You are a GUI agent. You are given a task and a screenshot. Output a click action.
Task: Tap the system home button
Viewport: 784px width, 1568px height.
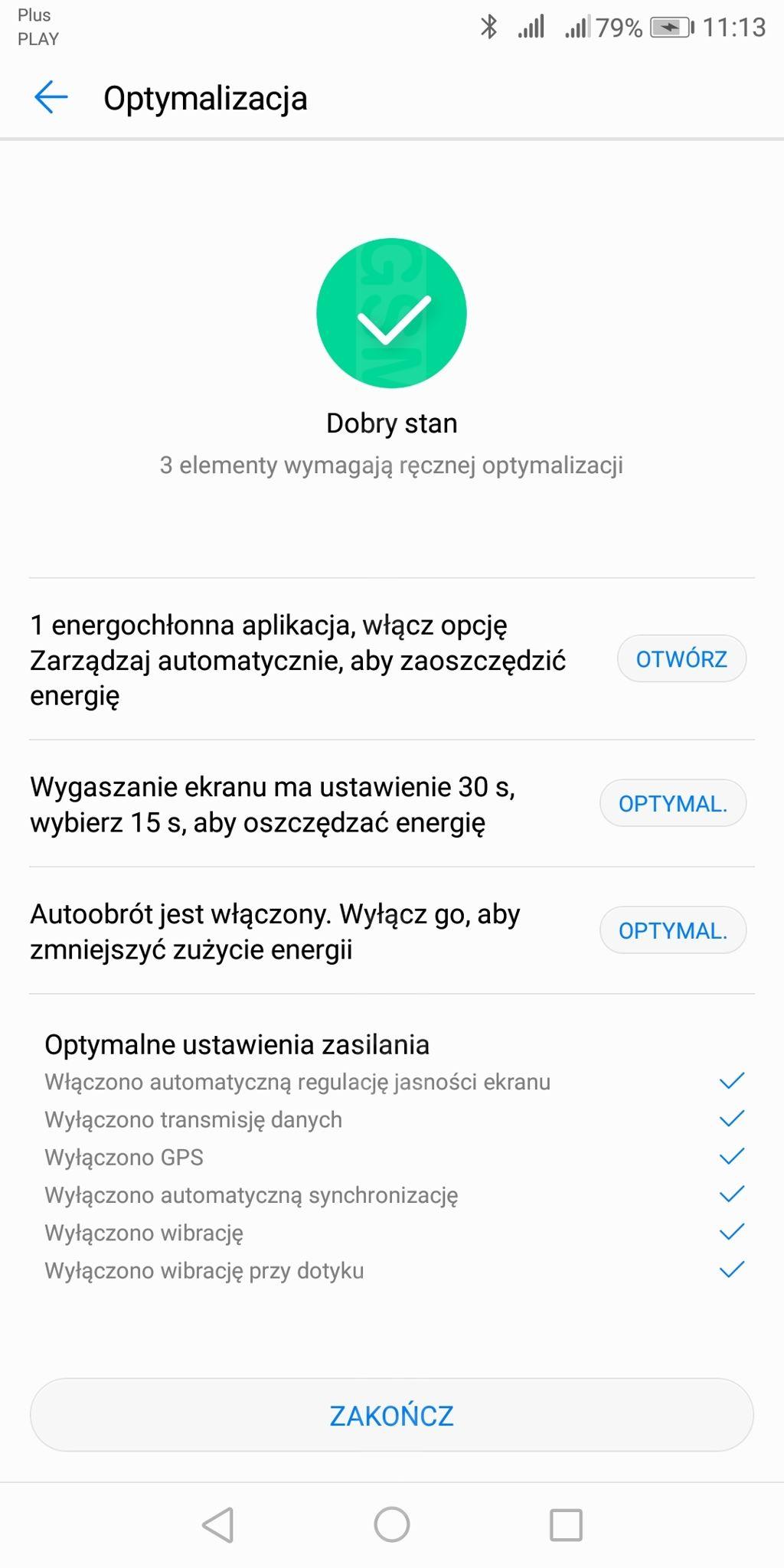pos(392,1524)
